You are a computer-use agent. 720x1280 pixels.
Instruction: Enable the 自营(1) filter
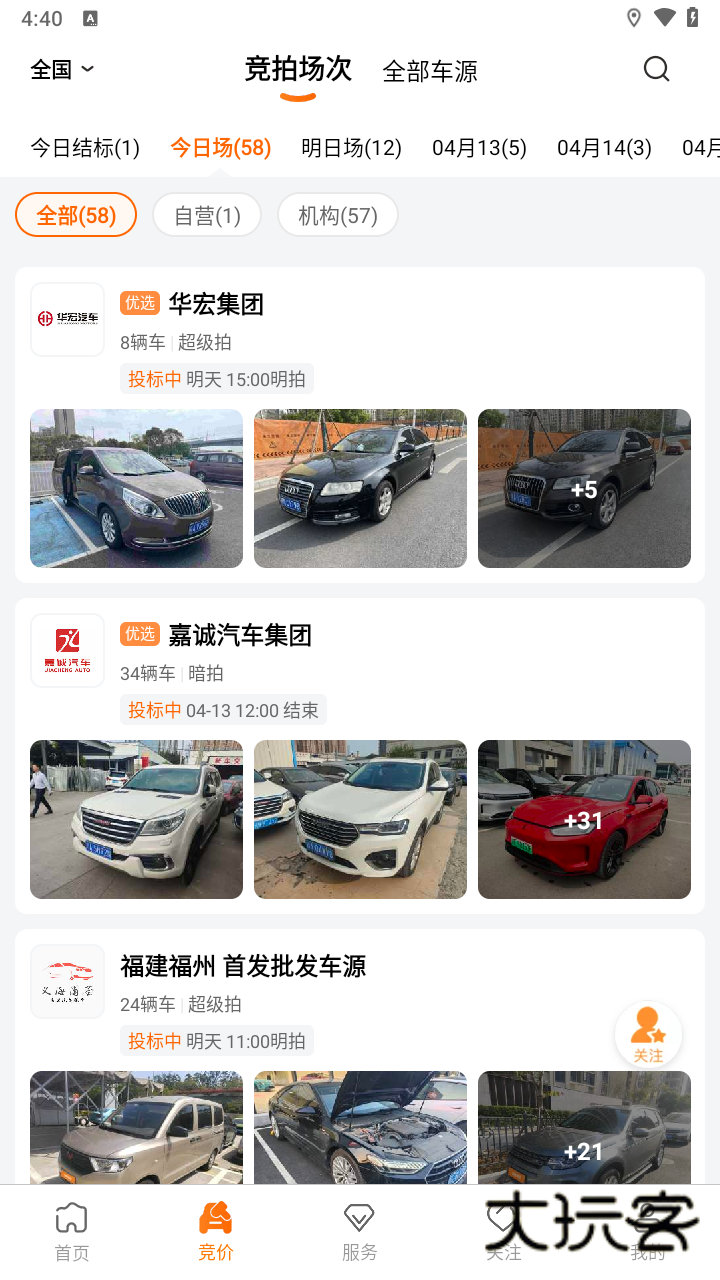tap(207, 214)
